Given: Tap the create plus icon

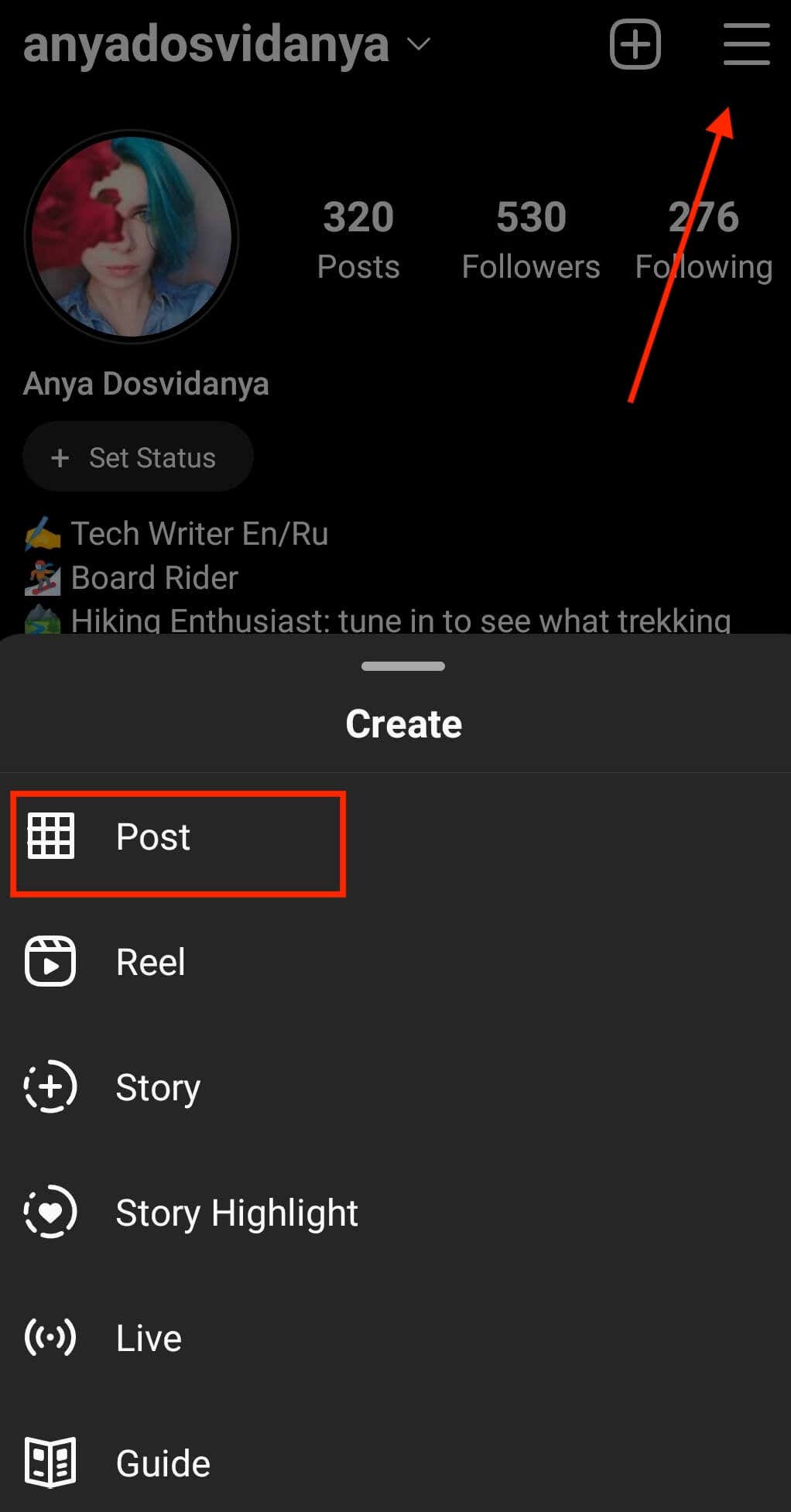Looking at the screenshot, I should (x=635, y=44).
